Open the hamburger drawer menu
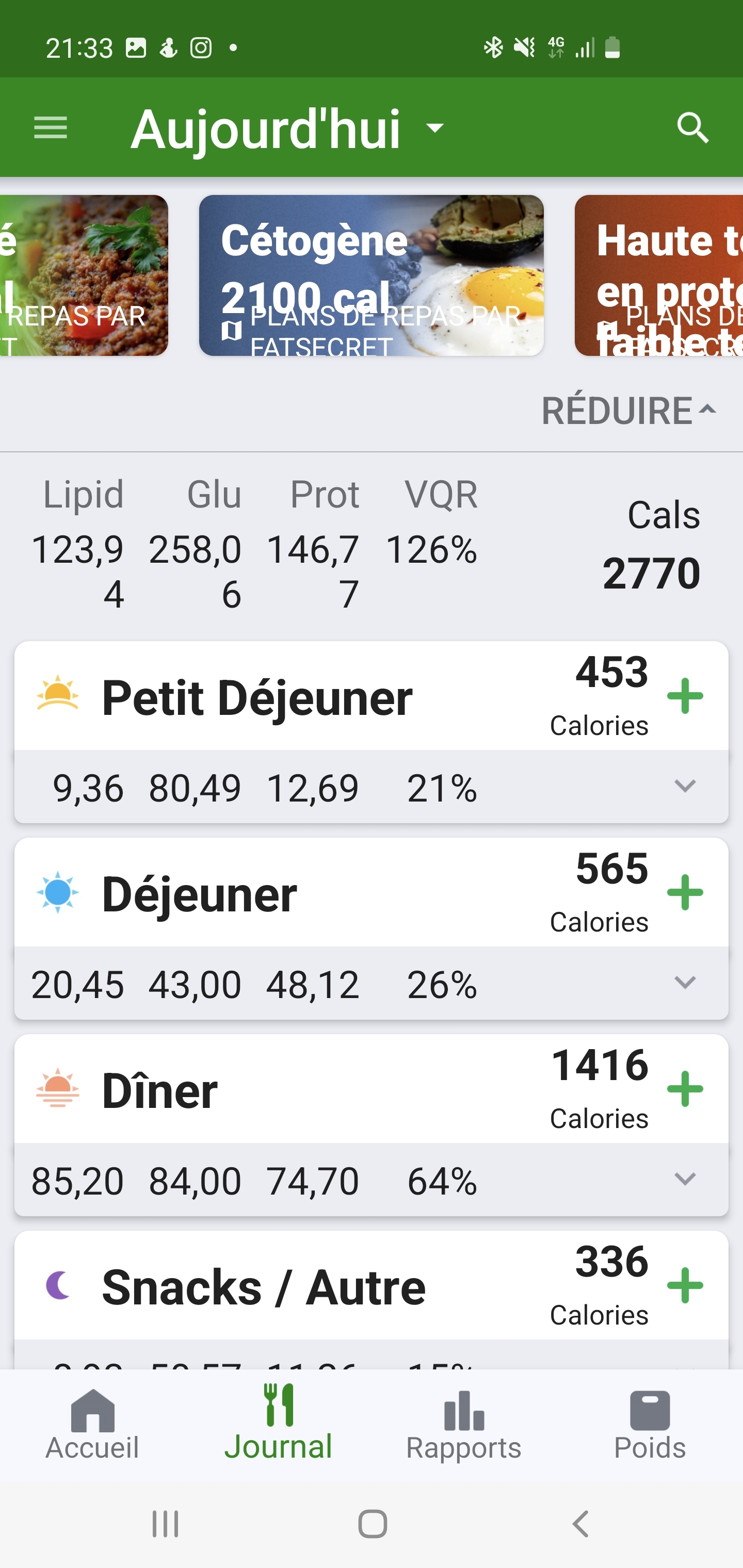Viewport: 743px width, 1568px height. coord(51,128)
